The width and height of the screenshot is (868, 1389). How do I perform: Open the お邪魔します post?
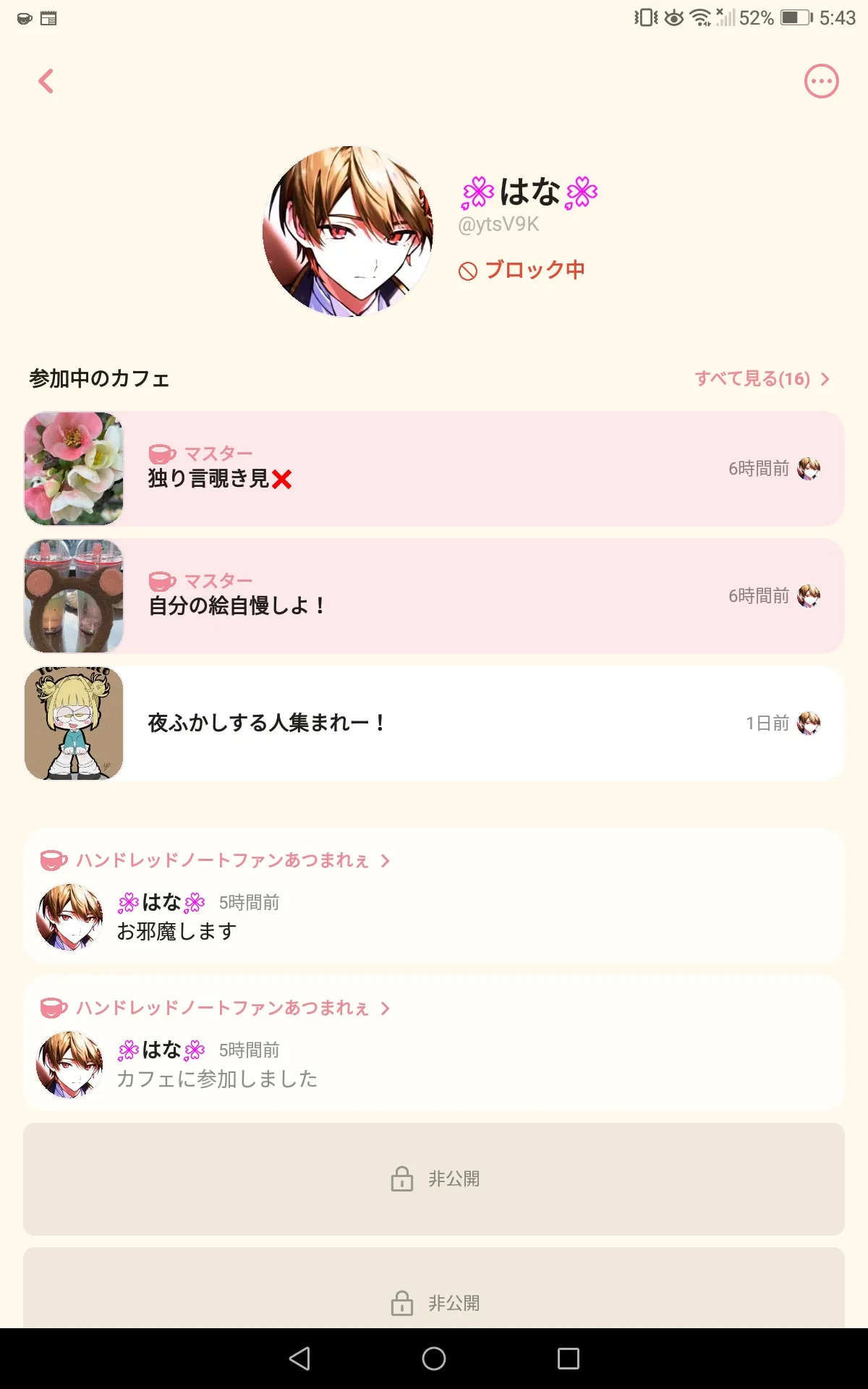[434, 916]
